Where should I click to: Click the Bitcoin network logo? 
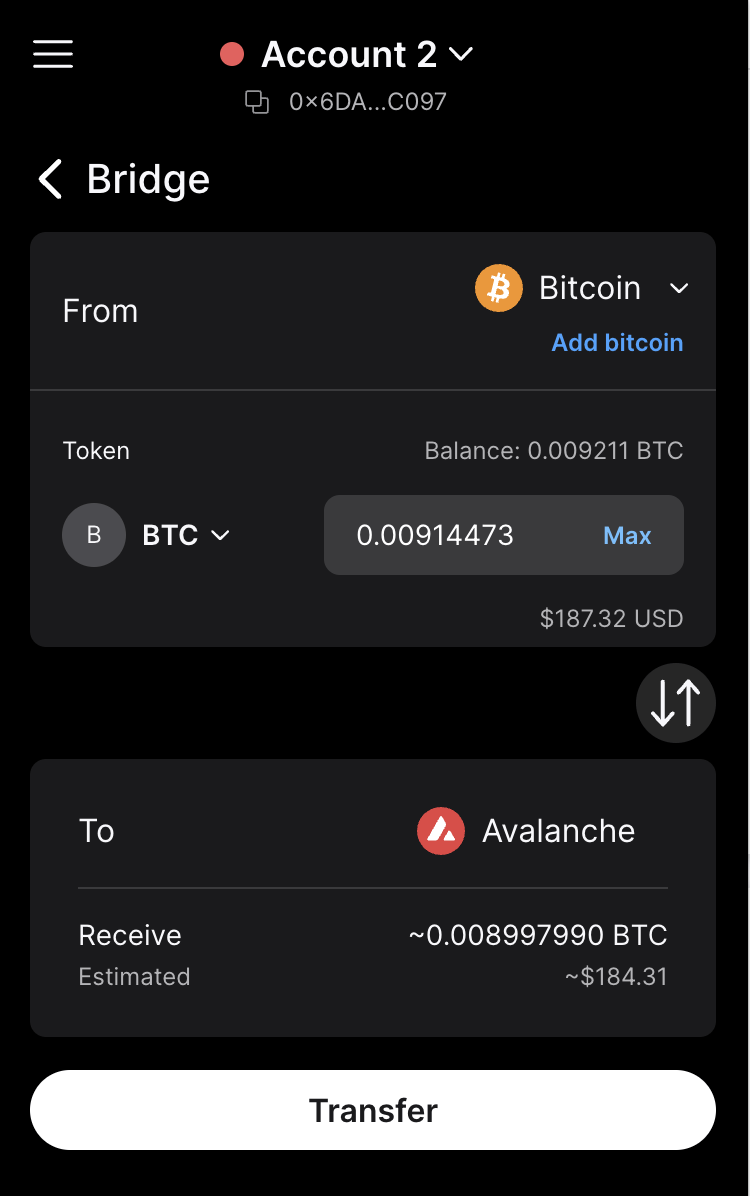pyautogui.click(x=498, y=287)
